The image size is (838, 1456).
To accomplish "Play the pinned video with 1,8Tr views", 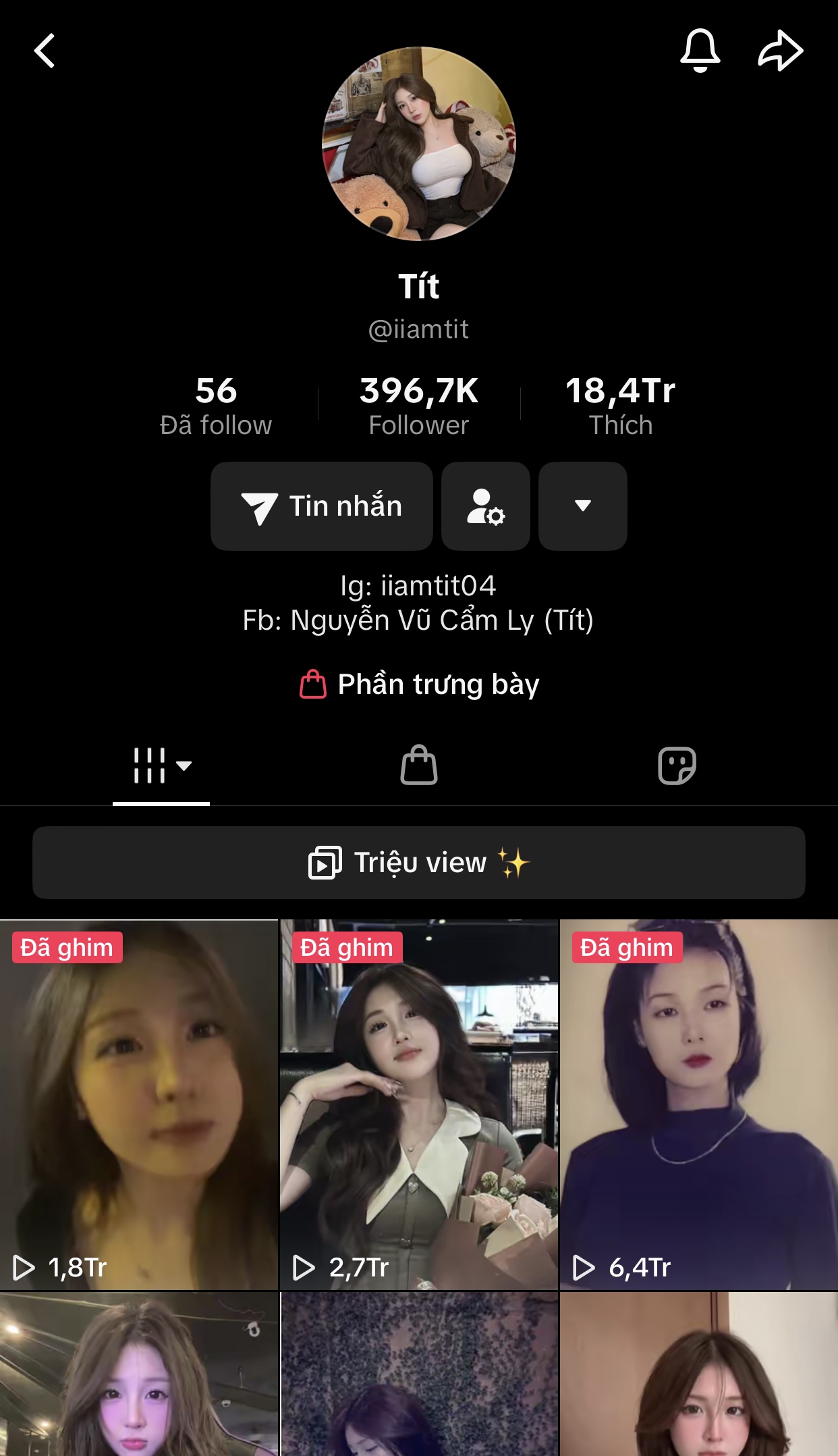I will (x=138, y=1104).
